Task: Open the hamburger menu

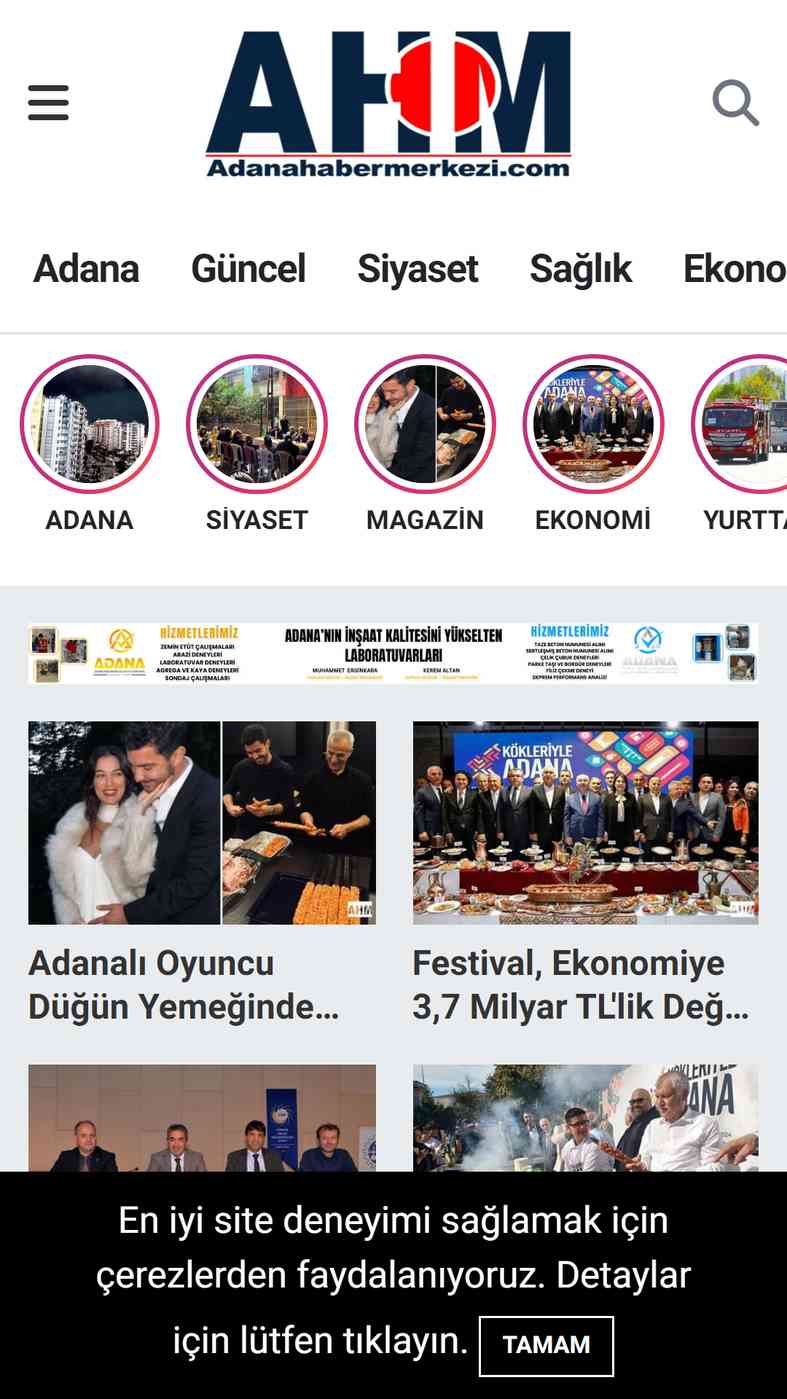Action: point(48,103)
